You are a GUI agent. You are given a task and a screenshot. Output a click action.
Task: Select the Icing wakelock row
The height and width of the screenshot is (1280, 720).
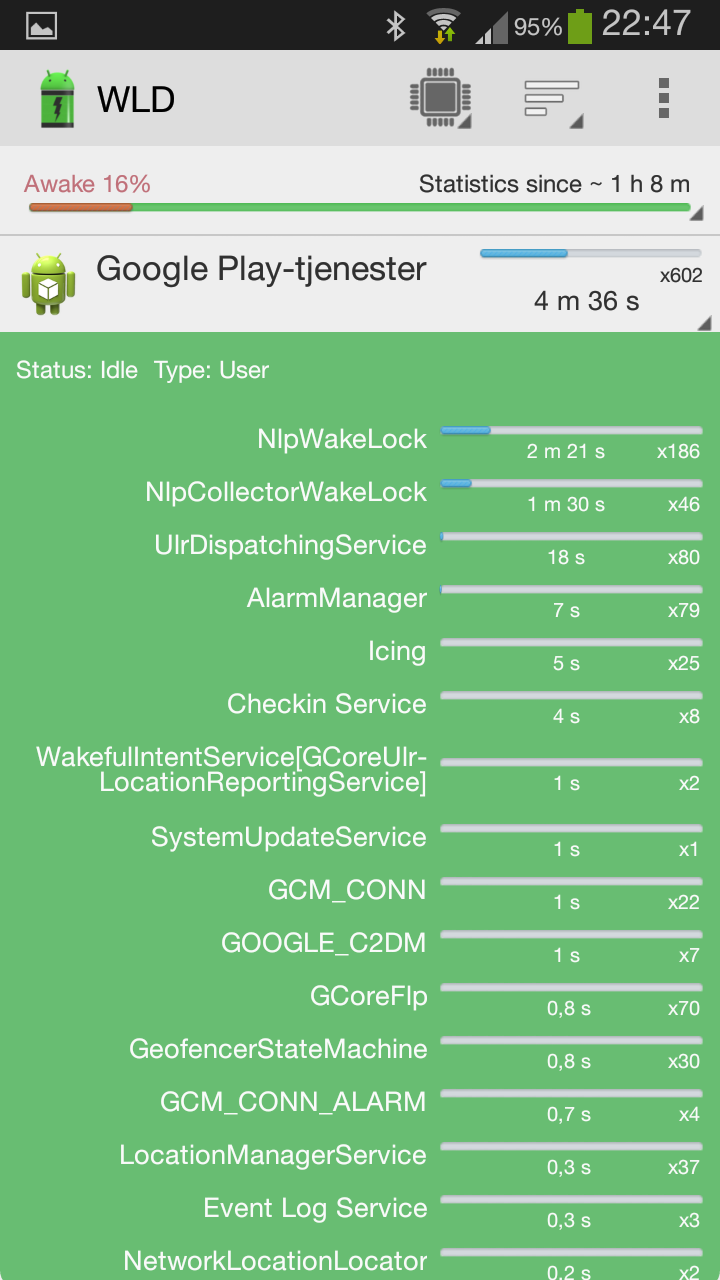[x=360, y=652]
